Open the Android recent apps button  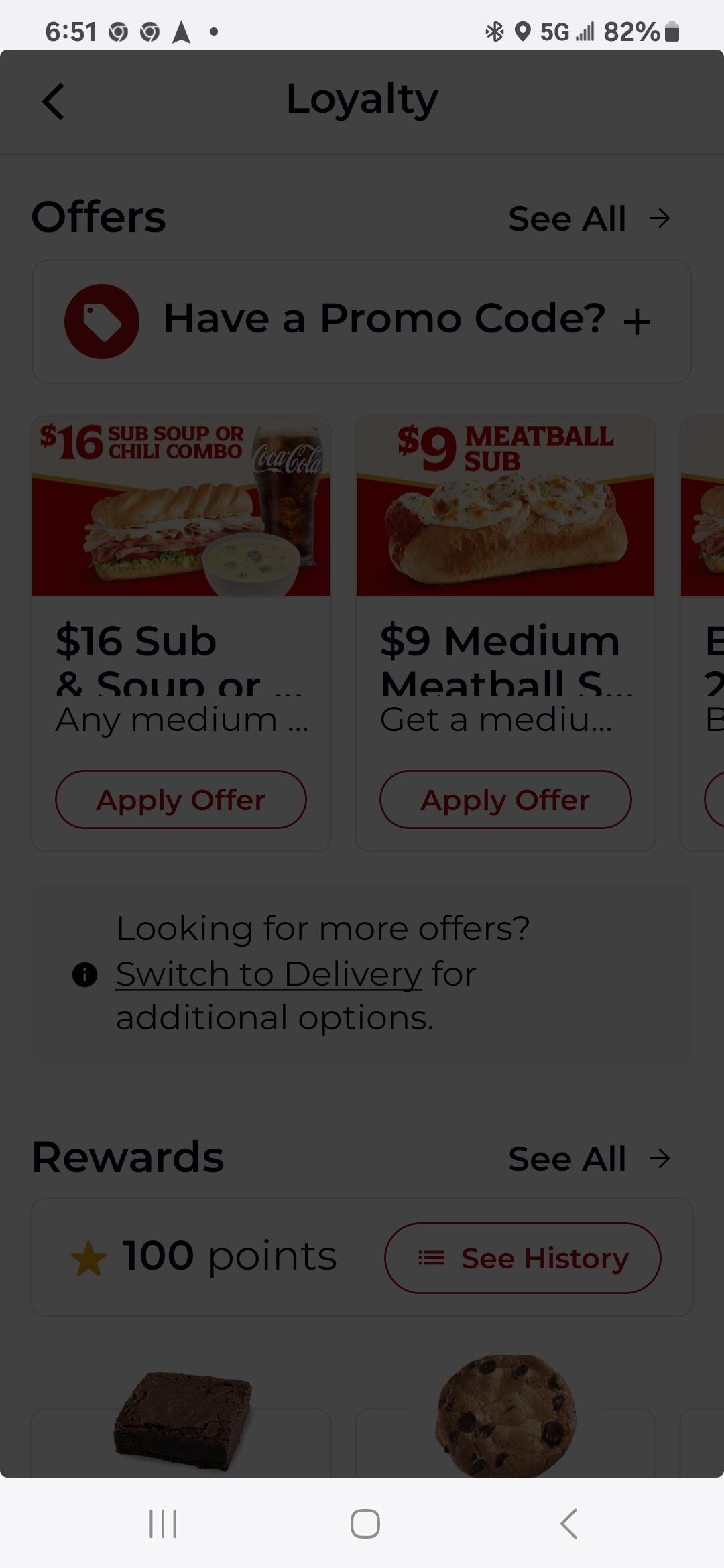click(161, 1523)
